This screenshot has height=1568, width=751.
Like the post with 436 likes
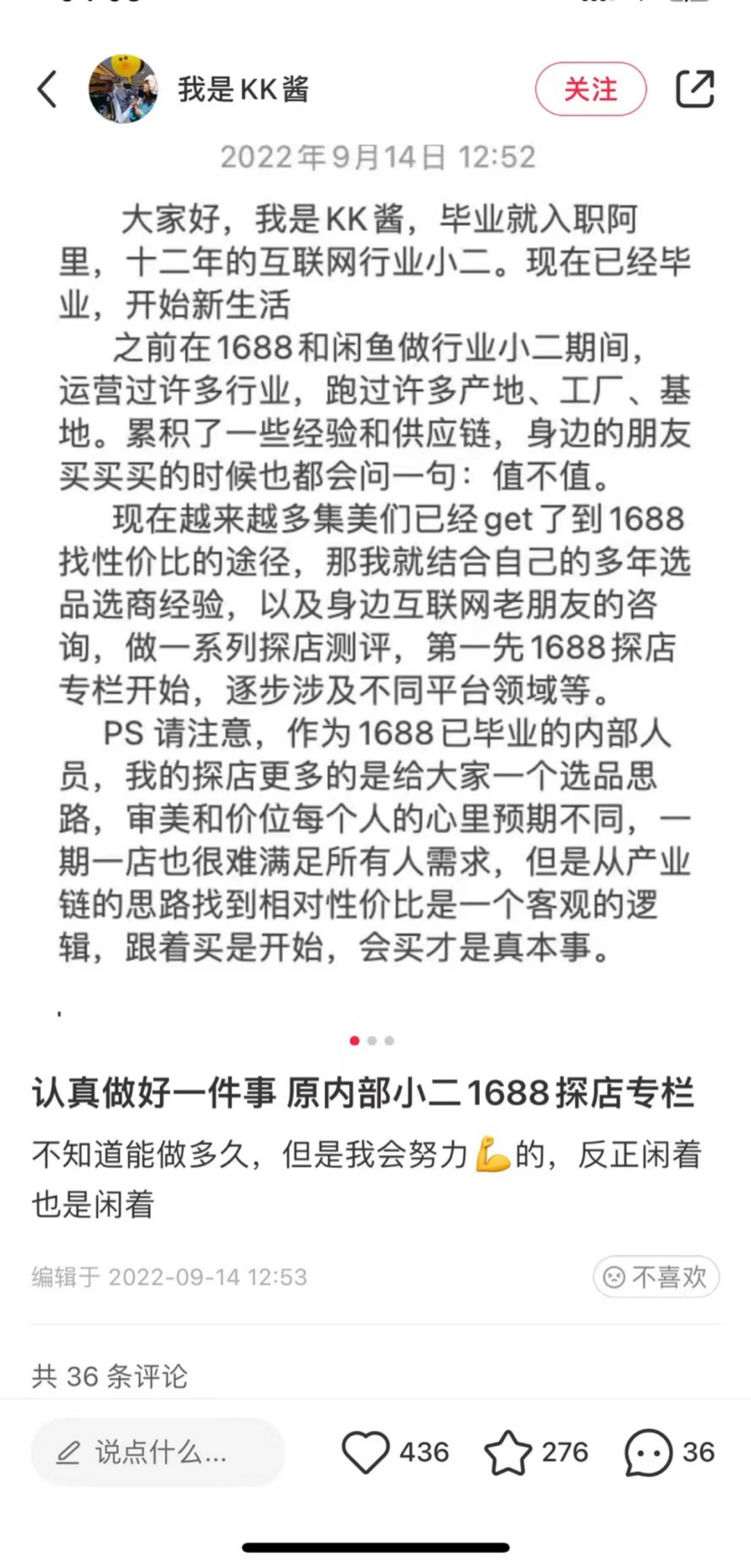point(366,1453)
